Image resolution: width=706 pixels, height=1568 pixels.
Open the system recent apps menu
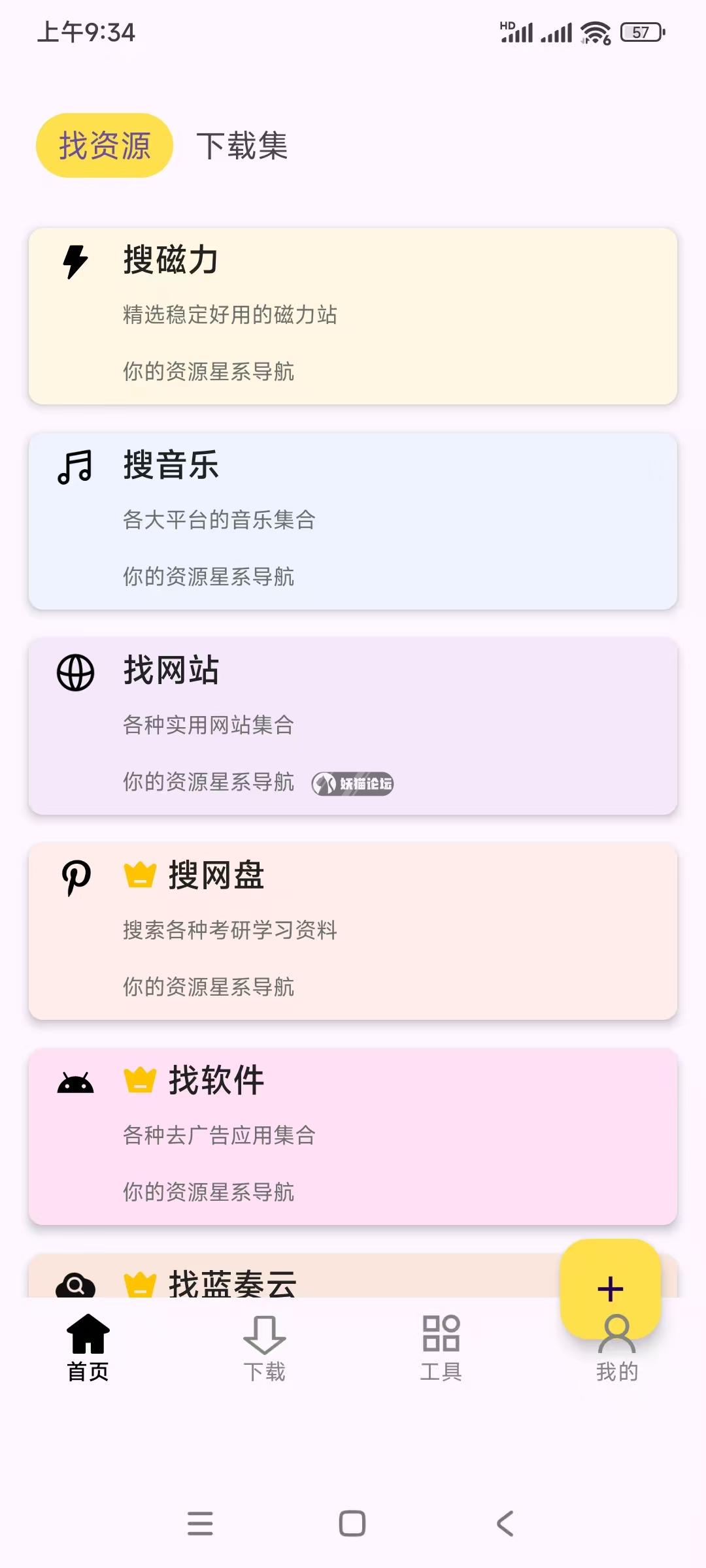point(200,1524)
